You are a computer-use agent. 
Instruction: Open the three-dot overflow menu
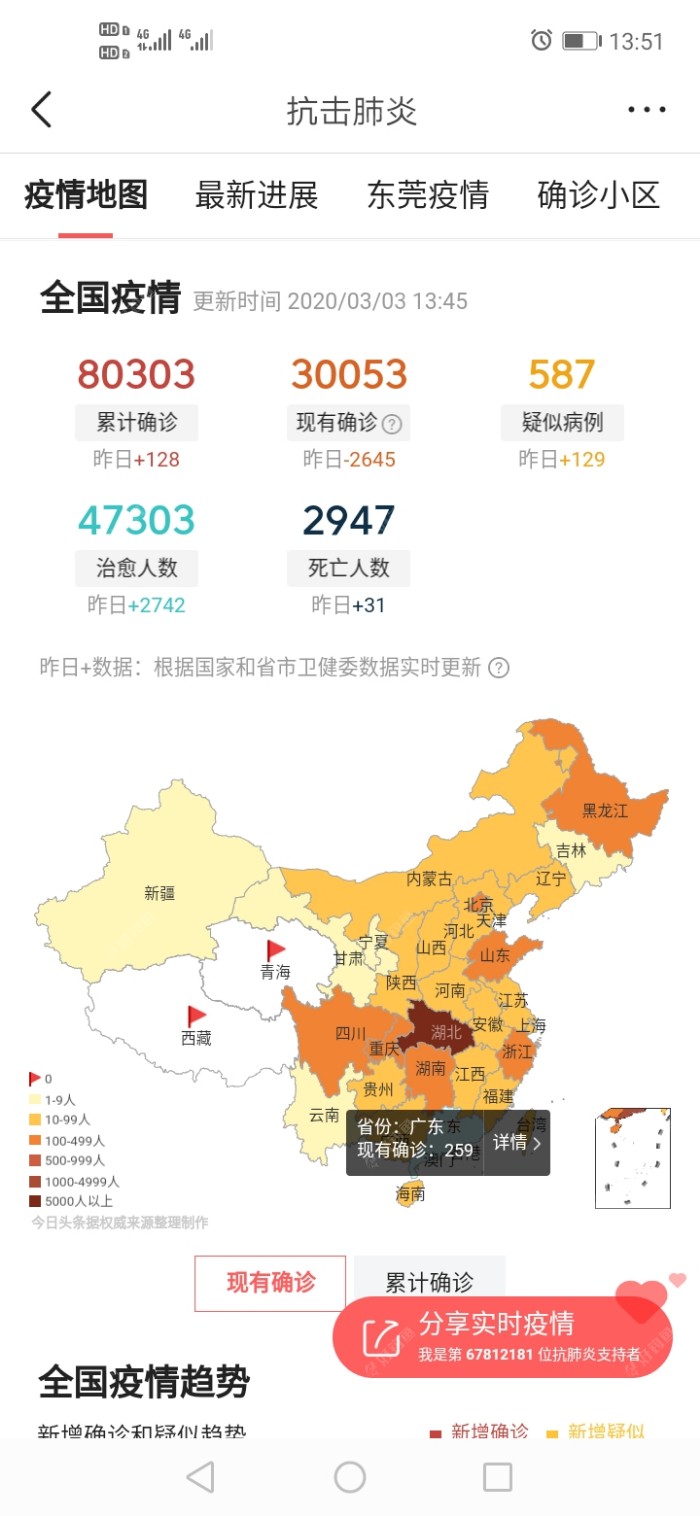coord(646,110)
